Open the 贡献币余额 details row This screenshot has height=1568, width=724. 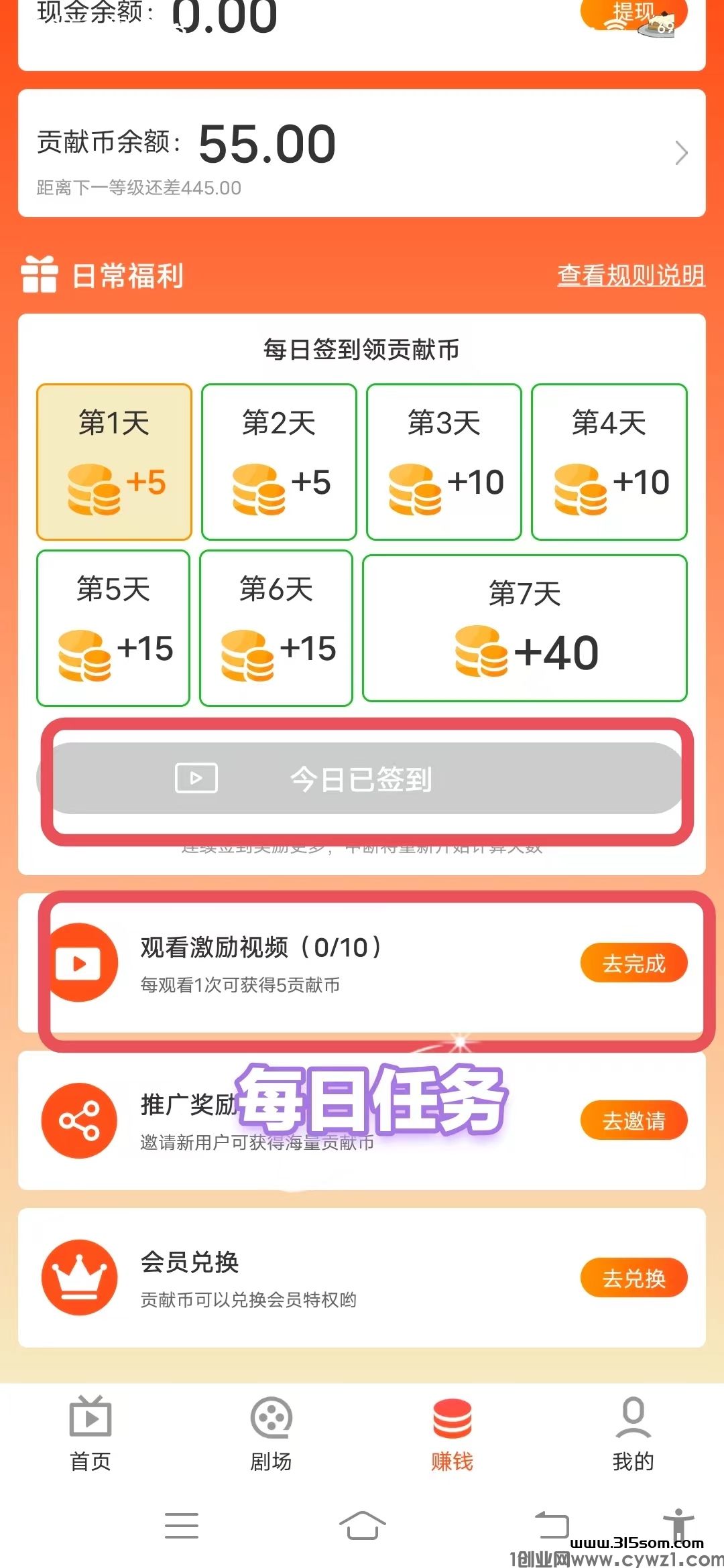click(362, 153)
